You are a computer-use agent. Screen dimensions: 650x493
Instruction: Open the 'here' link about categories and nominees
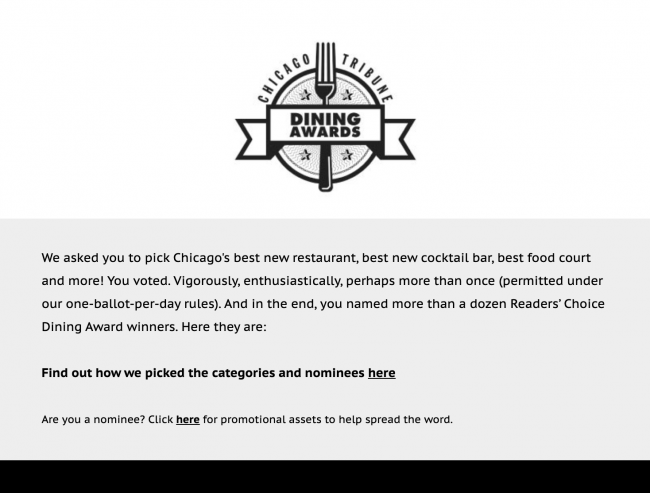click(x=381, y=373)
